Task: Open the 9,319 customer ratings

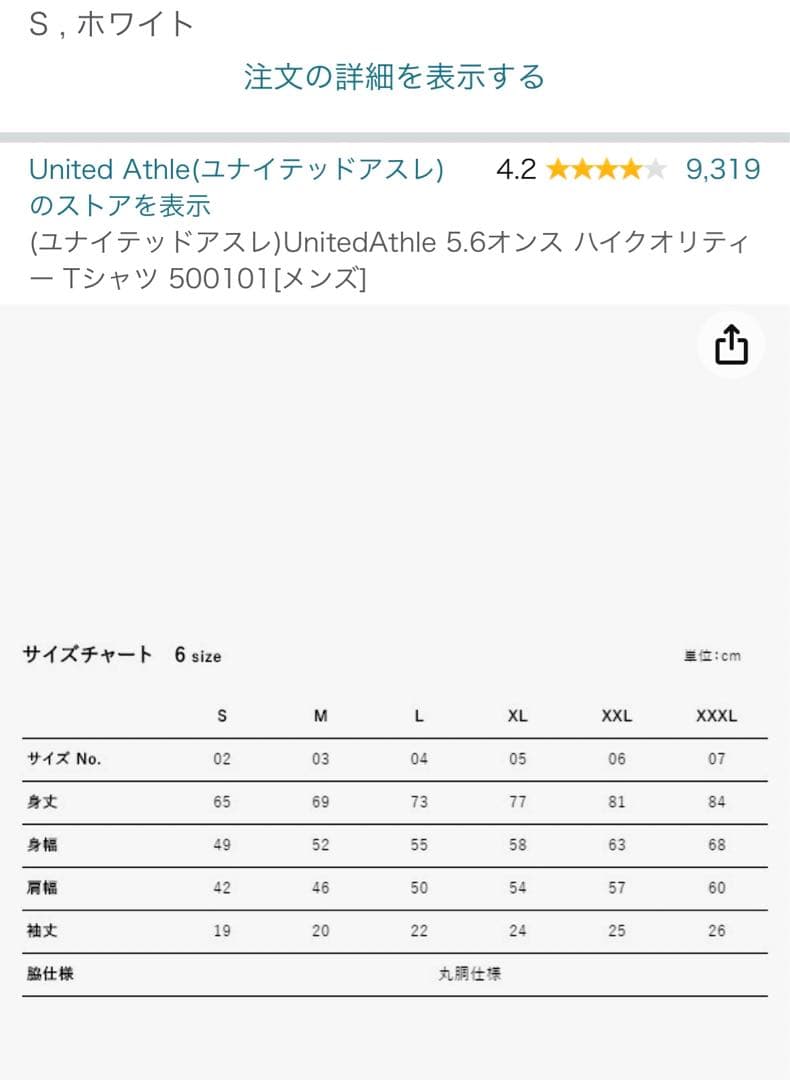Action: (x=722, y=170)
